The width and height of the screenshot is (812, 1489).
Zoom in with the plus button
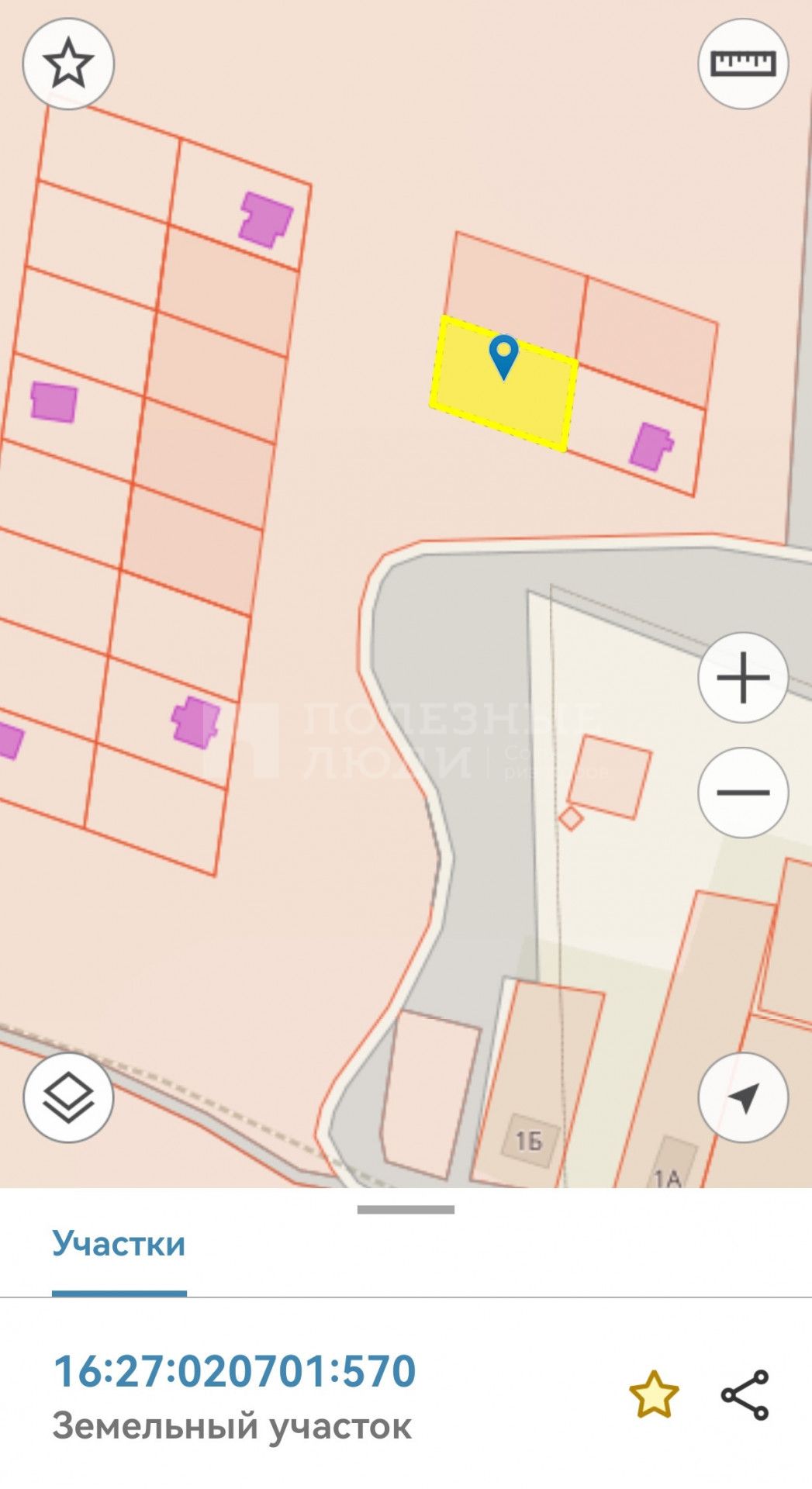[743, 678]
